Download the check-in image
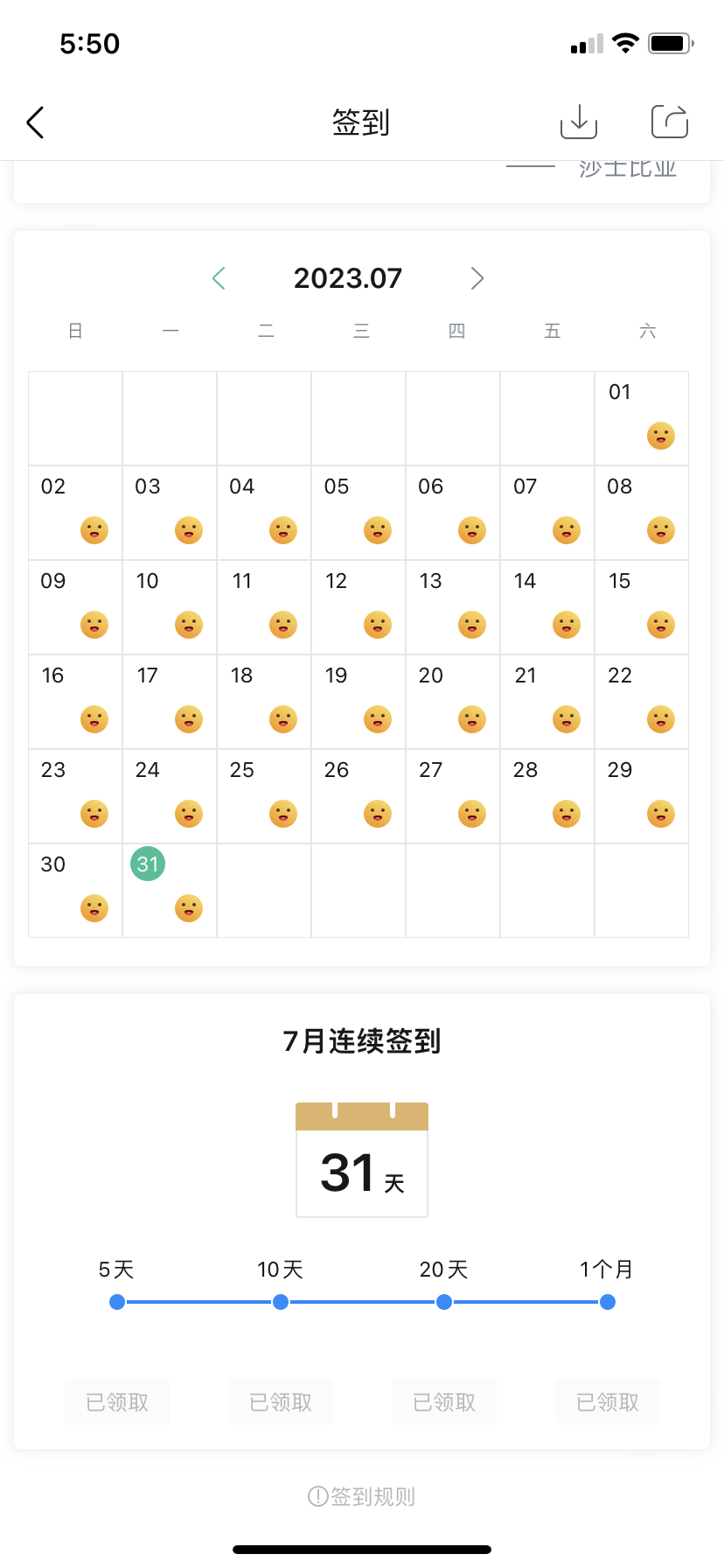Viewport: 724px width, 1568px height. [x=578, y=122]
